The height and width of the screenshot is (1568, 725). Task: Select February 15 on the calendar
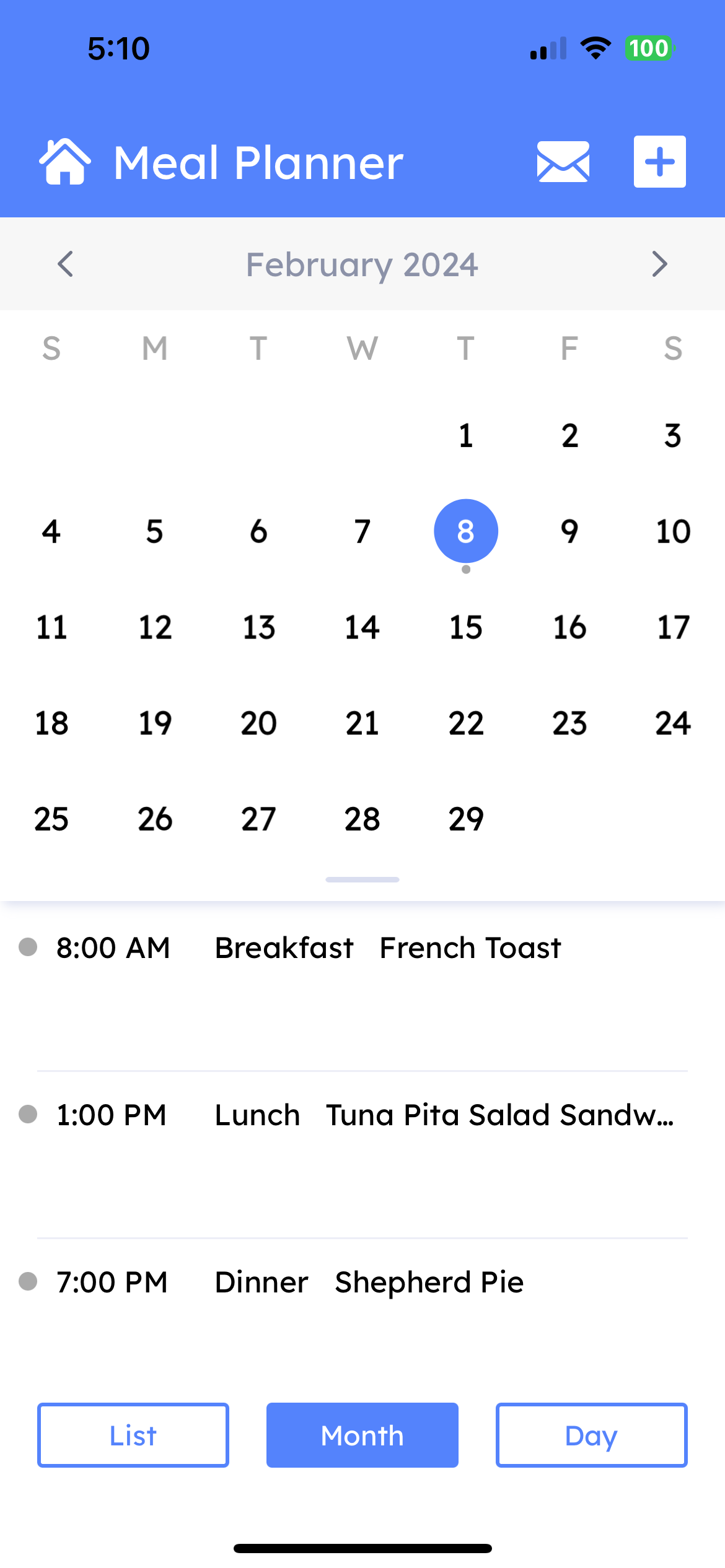[x=465, y=627]
